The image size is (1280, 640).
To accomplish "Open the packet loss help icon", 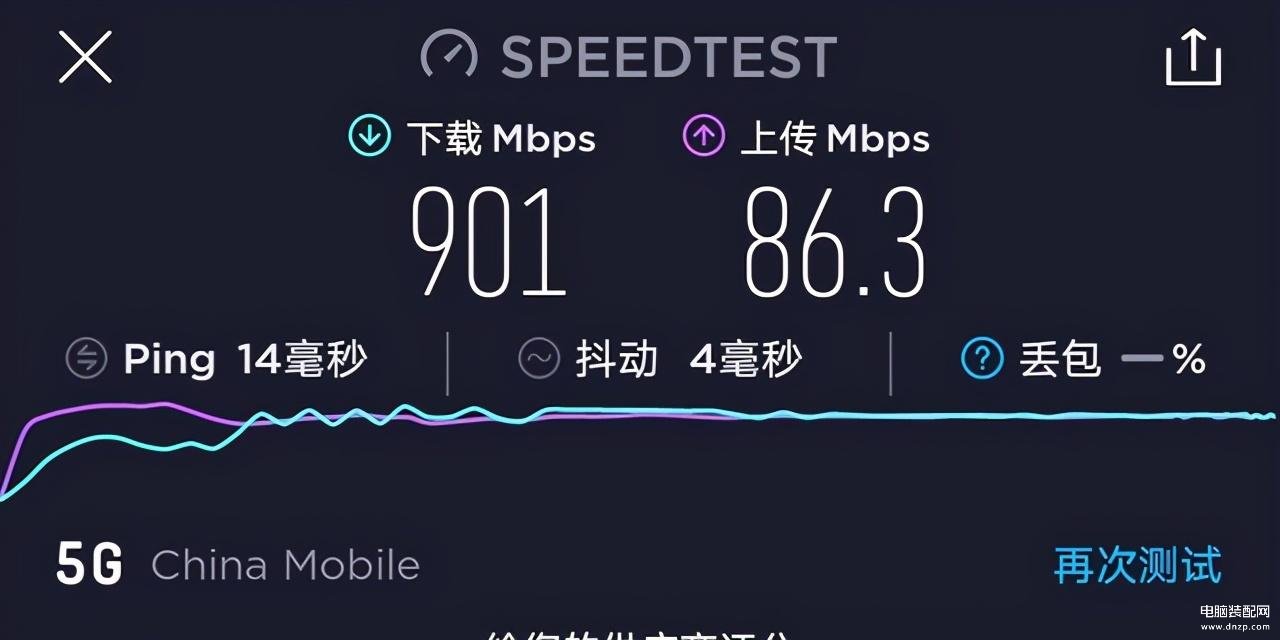I will click(981, 358).
